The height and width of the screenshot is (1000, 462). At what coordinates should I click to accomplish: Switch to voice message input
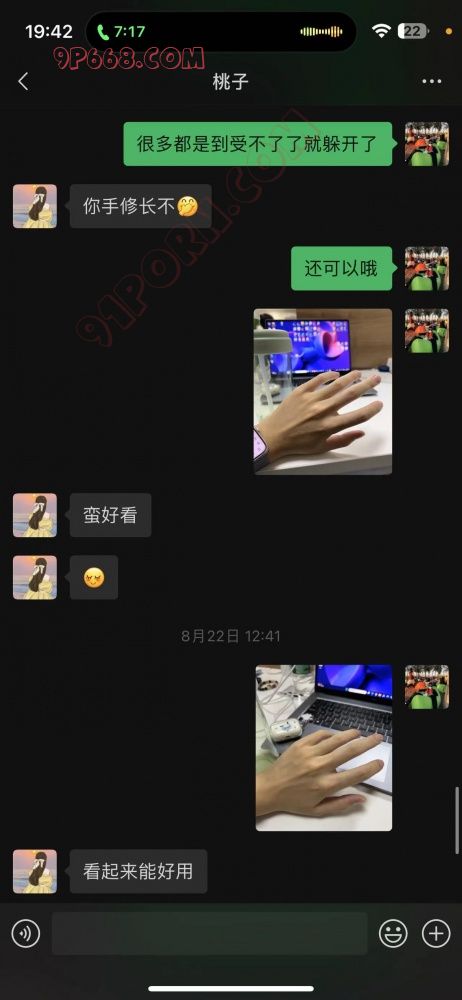(26, 934)
